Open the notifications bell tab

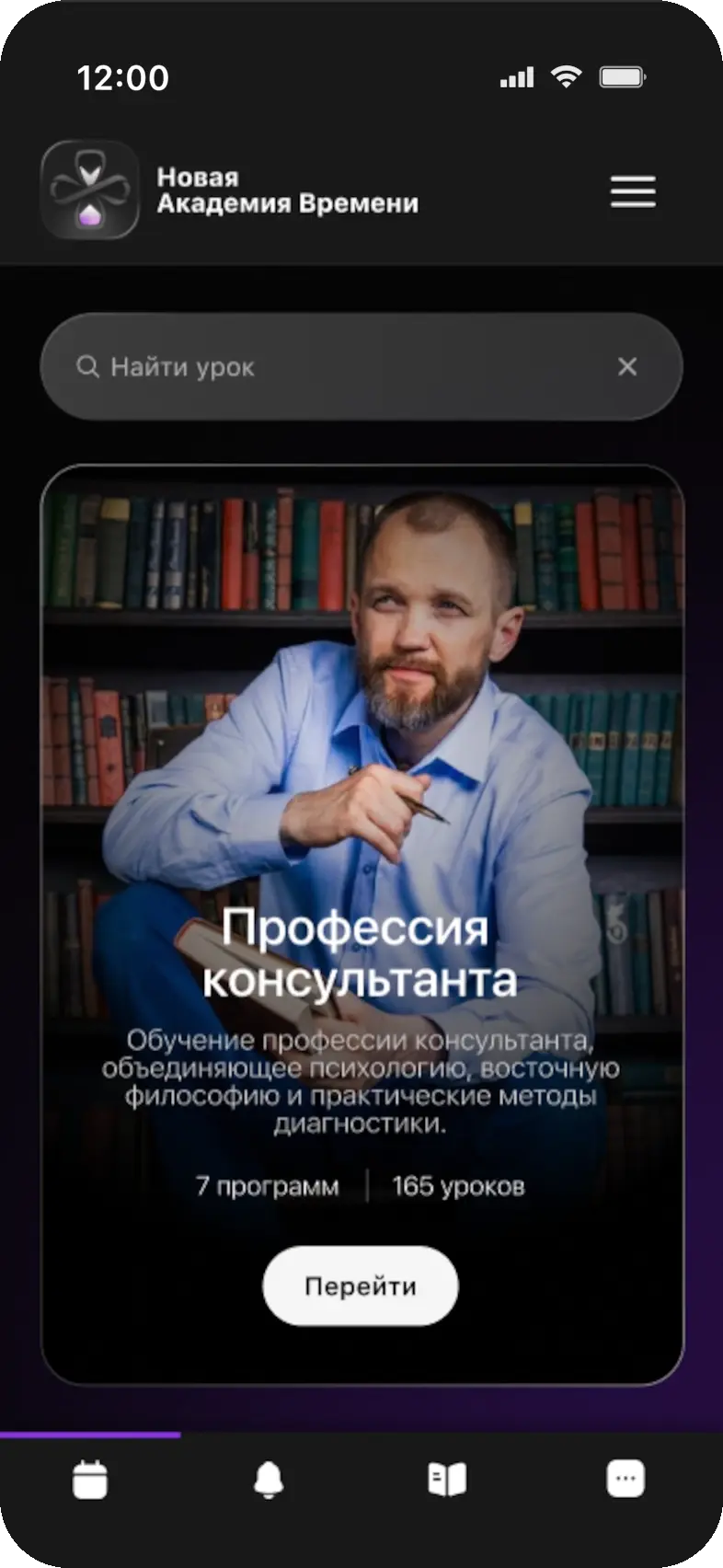click(x=269, y=1481)
